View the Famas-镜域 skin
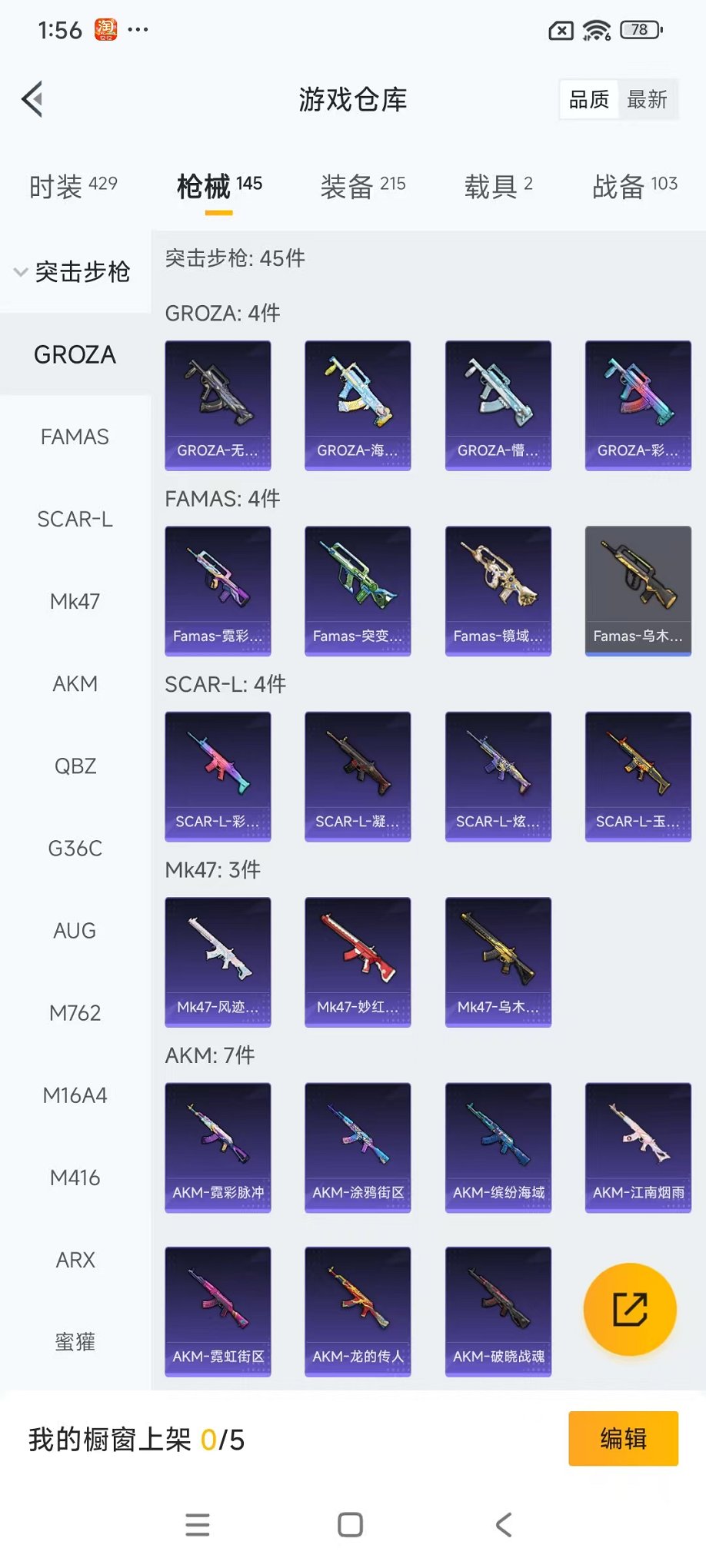The width and height of the screenshot is (706, 1568). tap(498, 590)
